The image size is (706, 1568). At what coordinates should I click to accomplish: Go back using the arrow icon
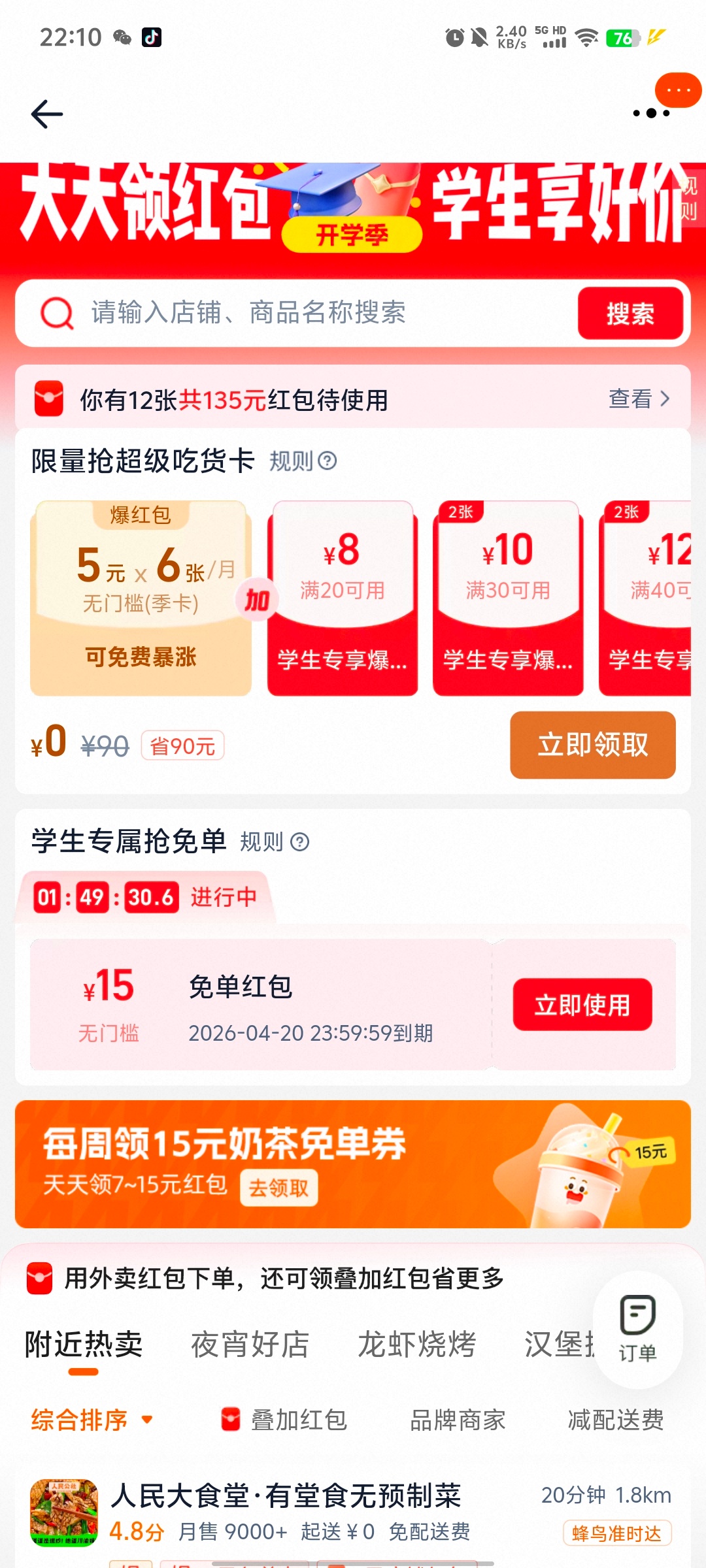[x=47, y=114]
